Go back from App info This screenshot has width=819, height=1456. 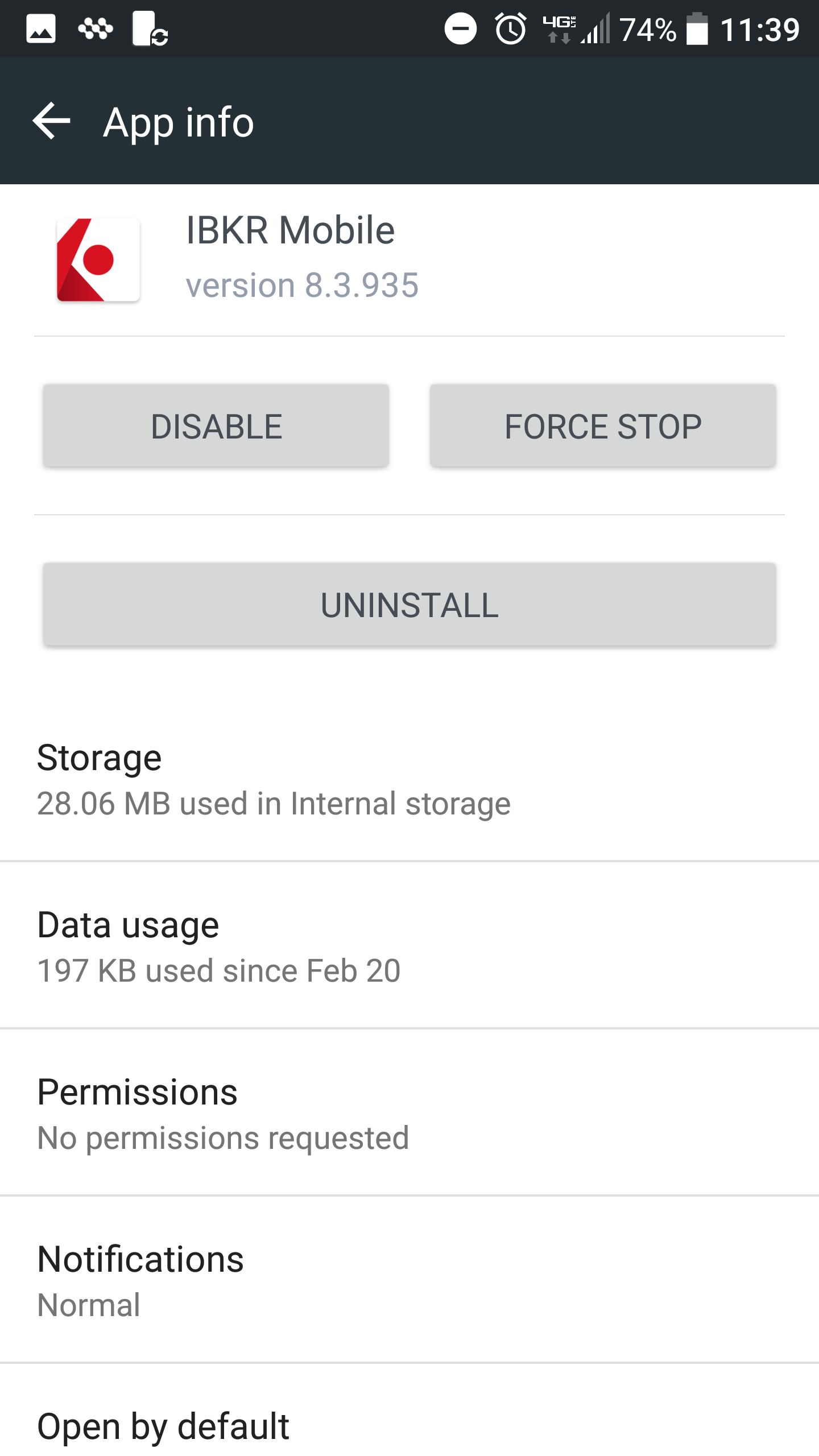[x=52, y=121]
